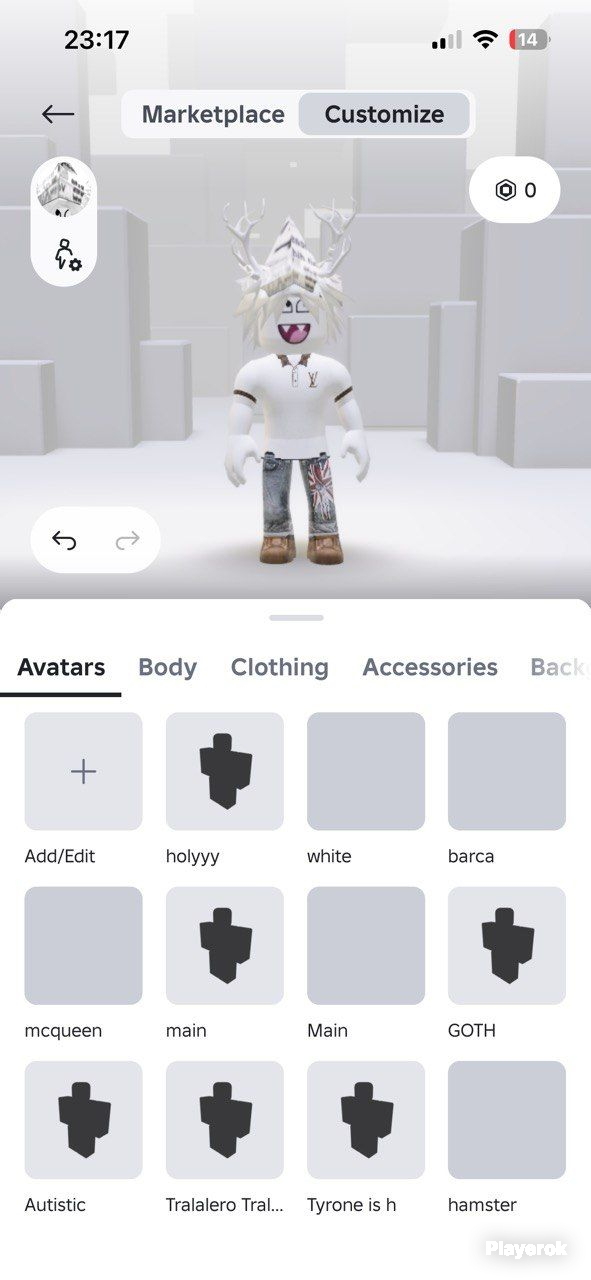Switch to the Accessories tab

tap(430, 667)
